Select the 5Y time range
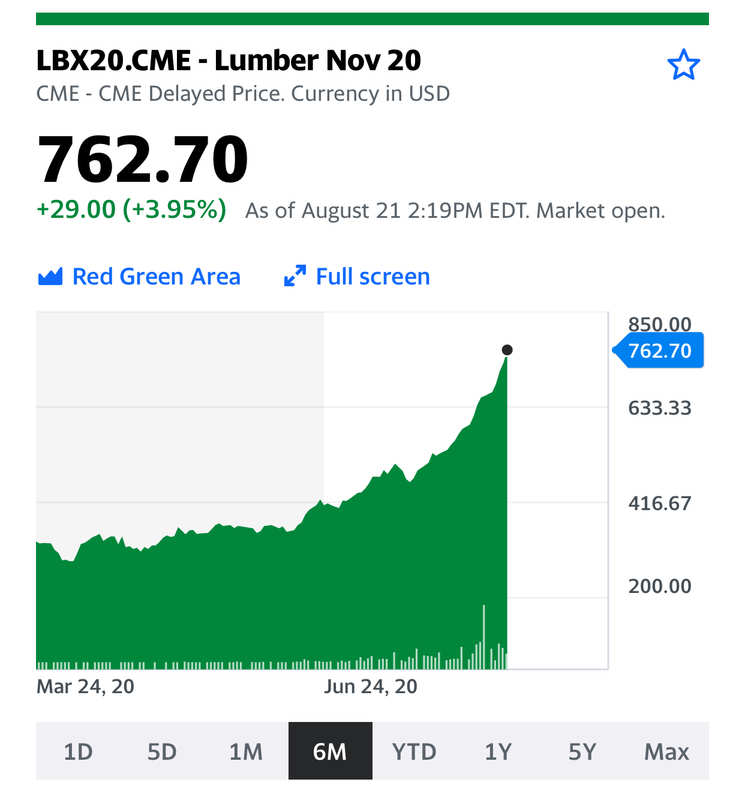The height and width of the screenshot is (800, 745). click(582, 751)
